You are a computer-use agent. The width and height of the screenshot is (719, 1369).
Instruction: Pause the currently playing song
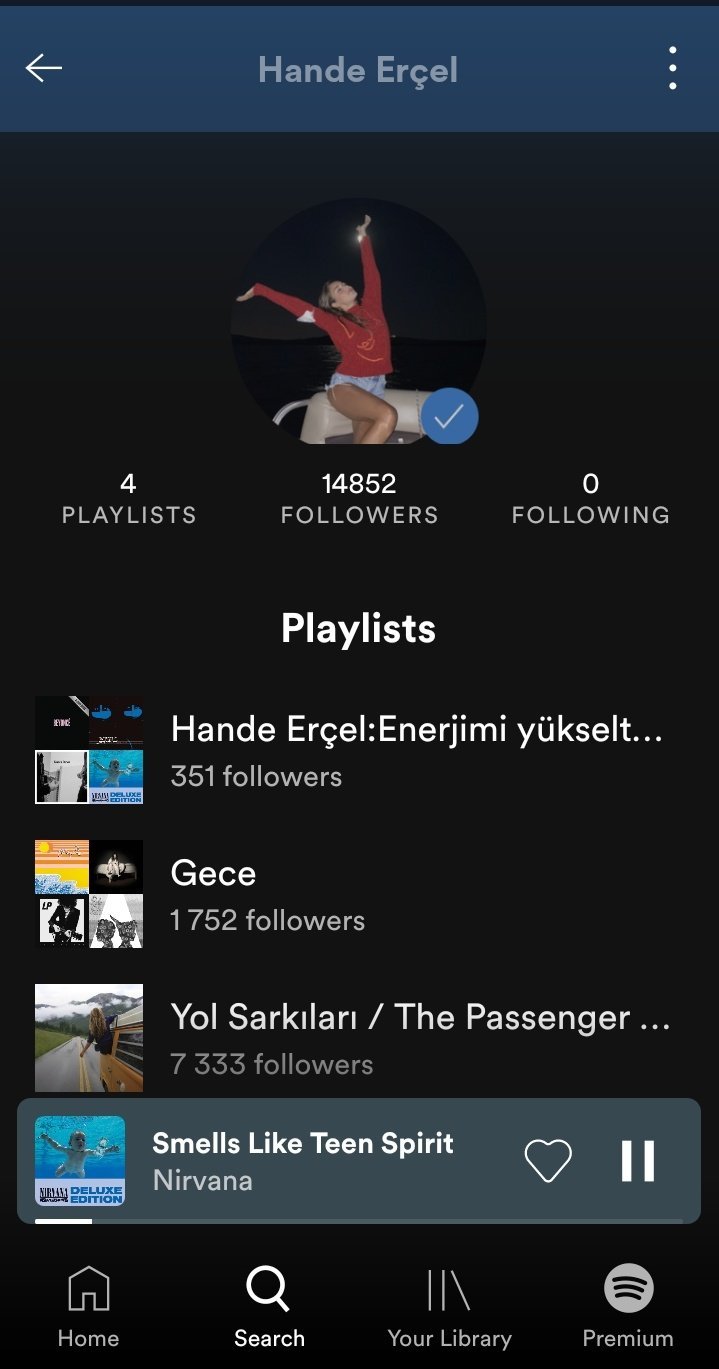tap(637, 1161)
